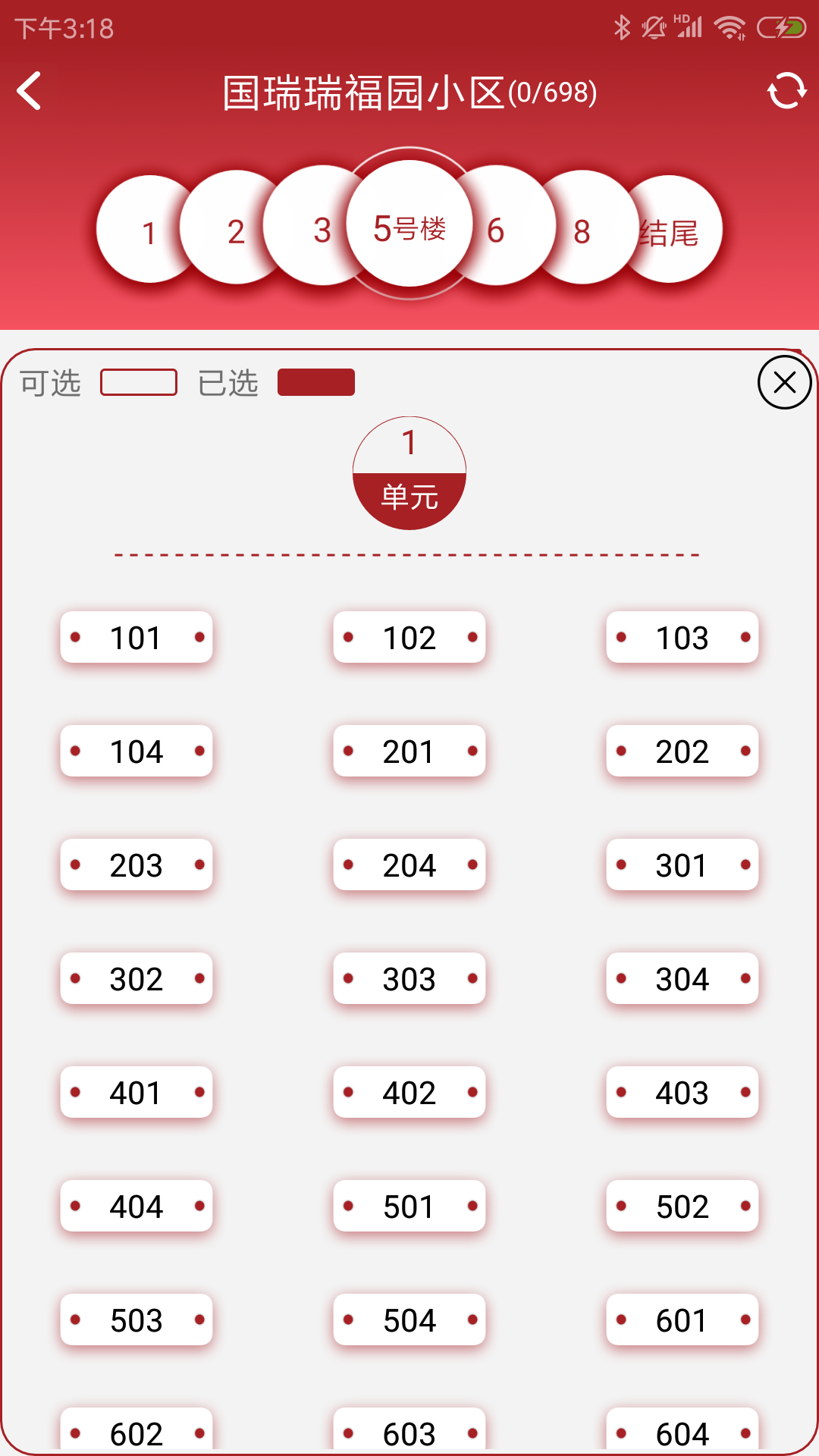Close the room selection panel
Viewport: 819px width, 1456px height.
point(784,382)
